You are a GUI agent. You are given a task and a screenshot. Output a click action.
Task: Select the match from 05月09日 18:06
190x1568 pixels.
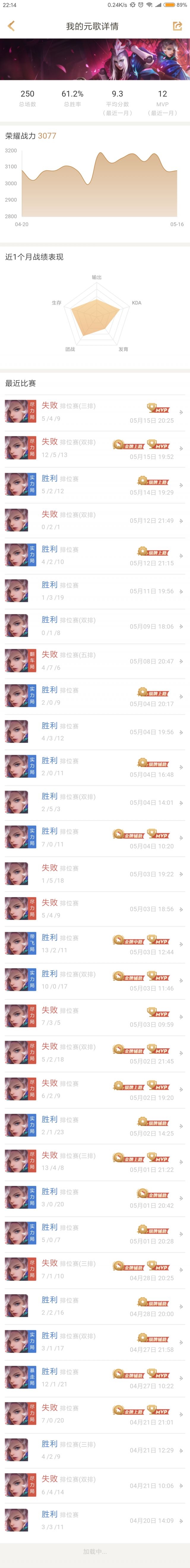pos(95,626)
